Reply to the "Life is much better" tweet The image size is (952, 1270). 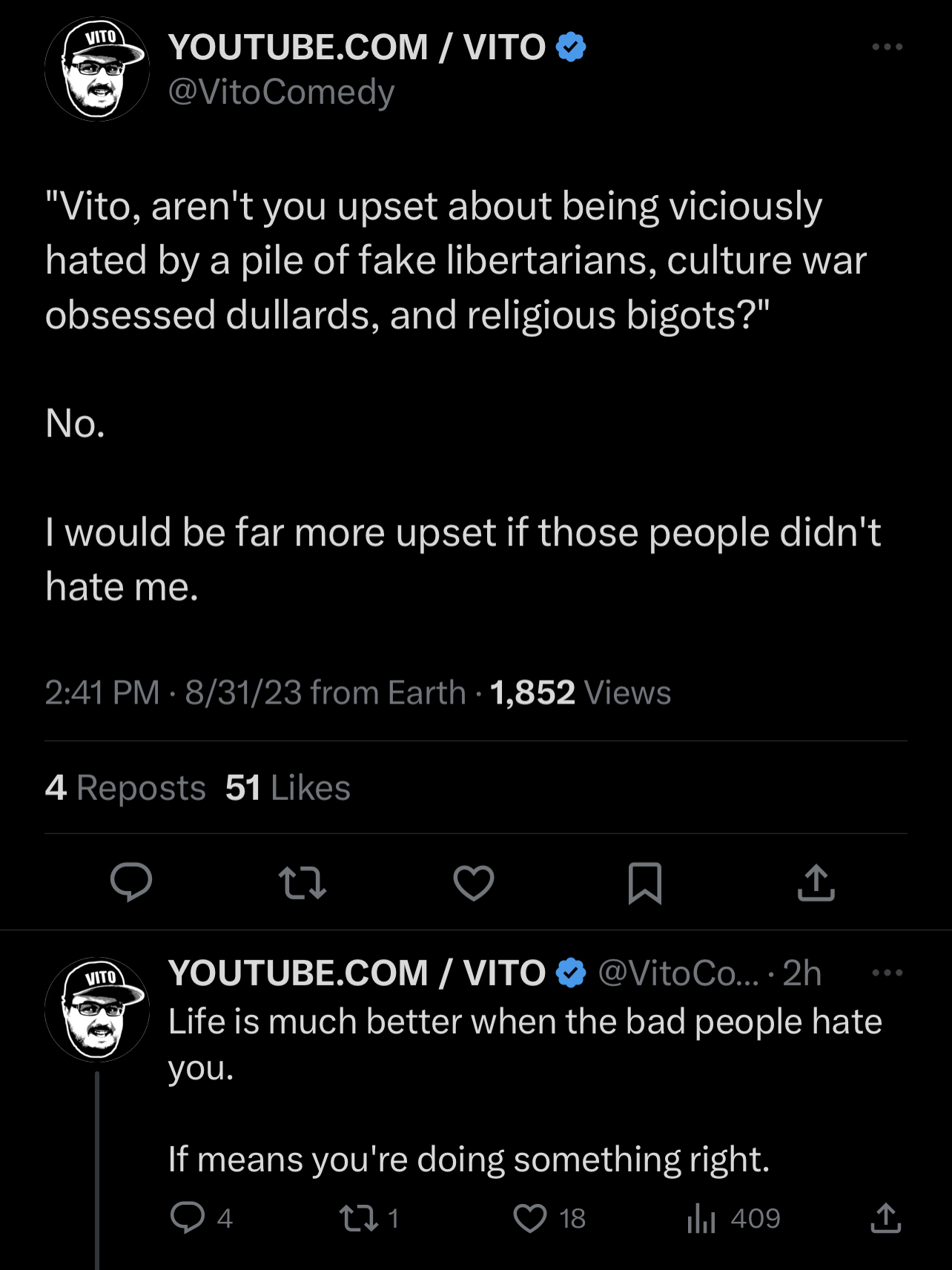tap(188, 1218)
